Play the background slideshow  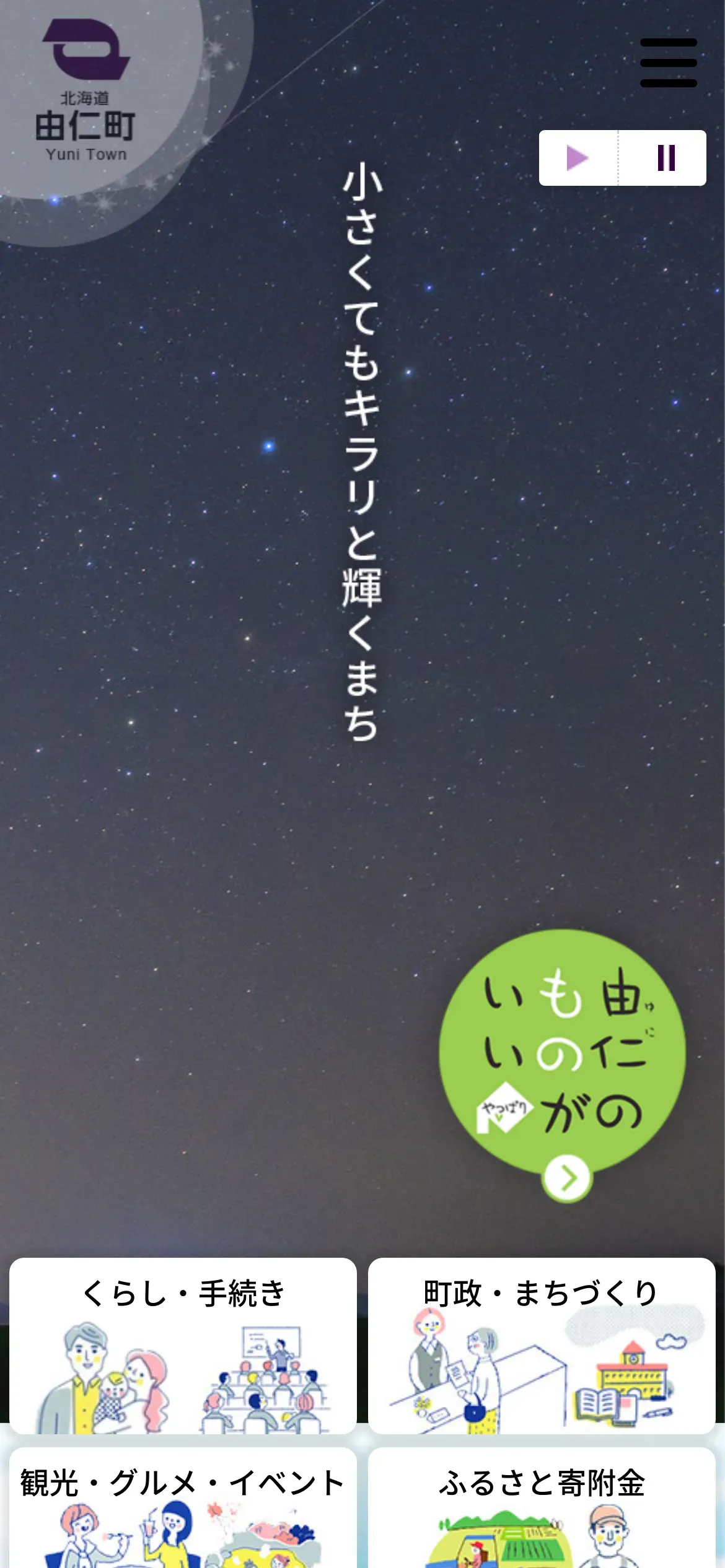tap(578, 158)
